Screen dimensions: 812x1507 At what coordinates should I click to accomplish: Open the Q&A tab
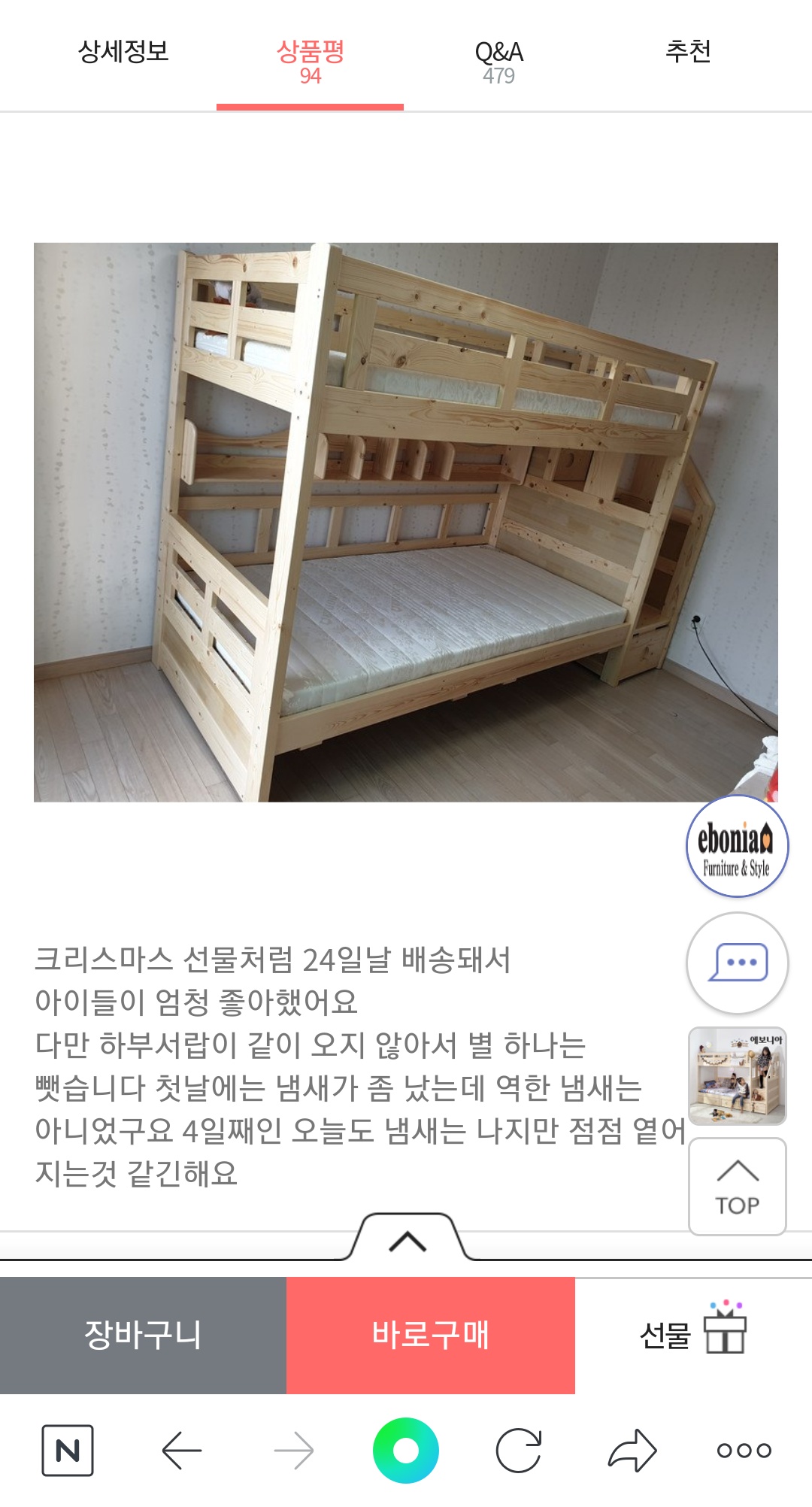(x=498, y=62)
